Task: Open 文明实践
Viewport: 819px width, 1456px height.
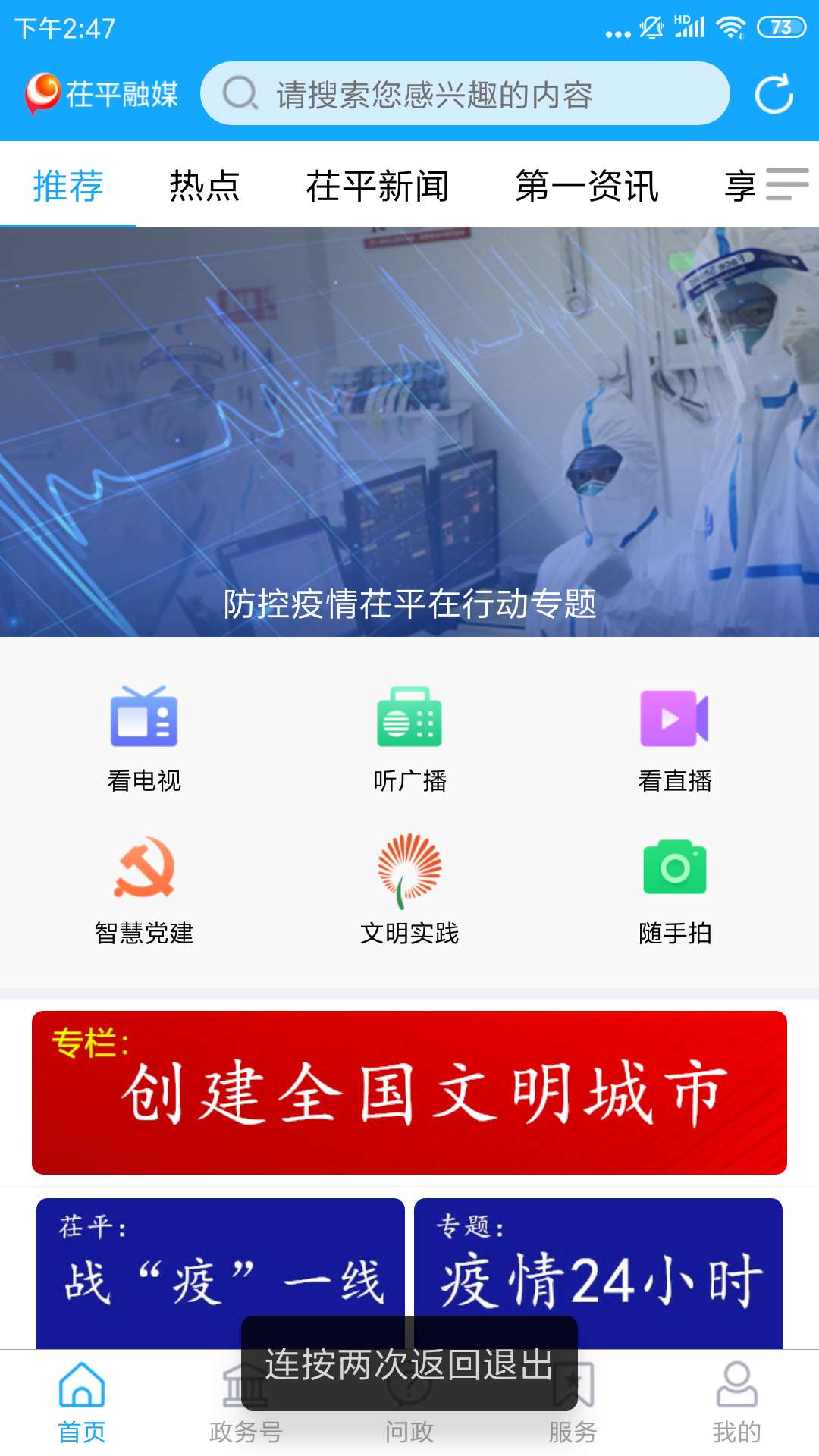Action: click(x=409, y=889)
